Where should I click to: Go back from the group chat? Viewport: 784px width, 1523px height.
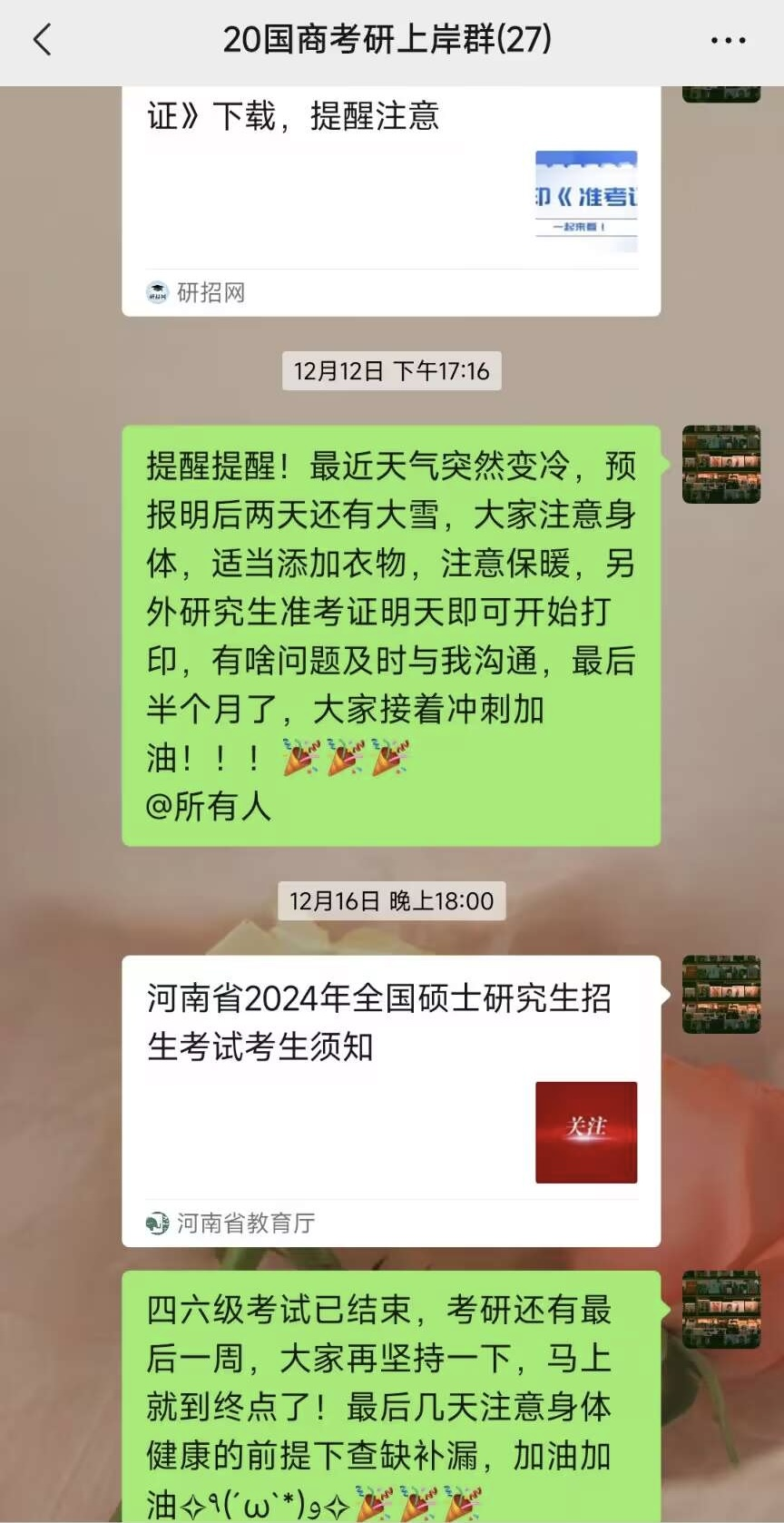(x=43, y=41)
